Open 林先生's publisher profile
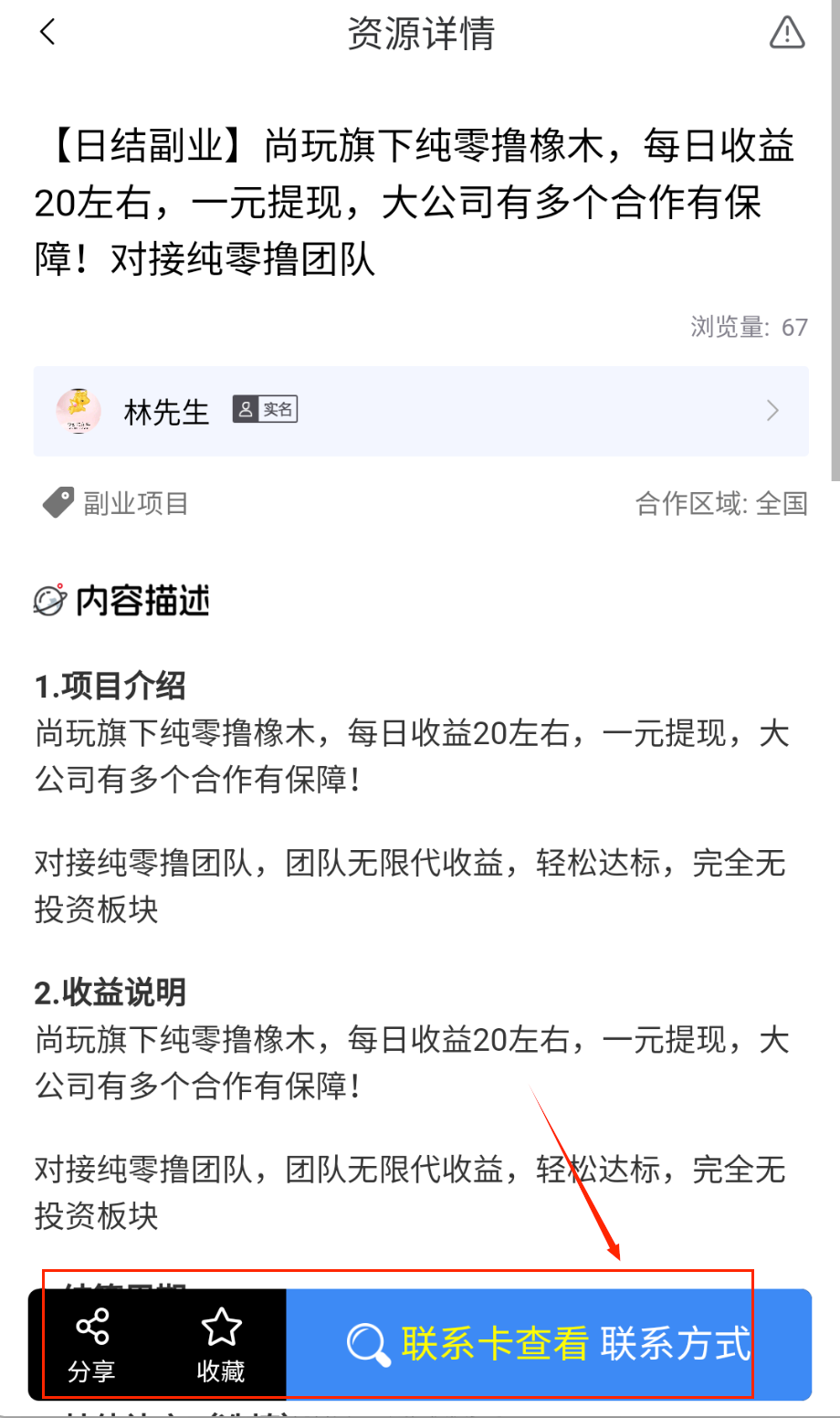The width and height of the screenshot is (840, 1418). (420, 411)
